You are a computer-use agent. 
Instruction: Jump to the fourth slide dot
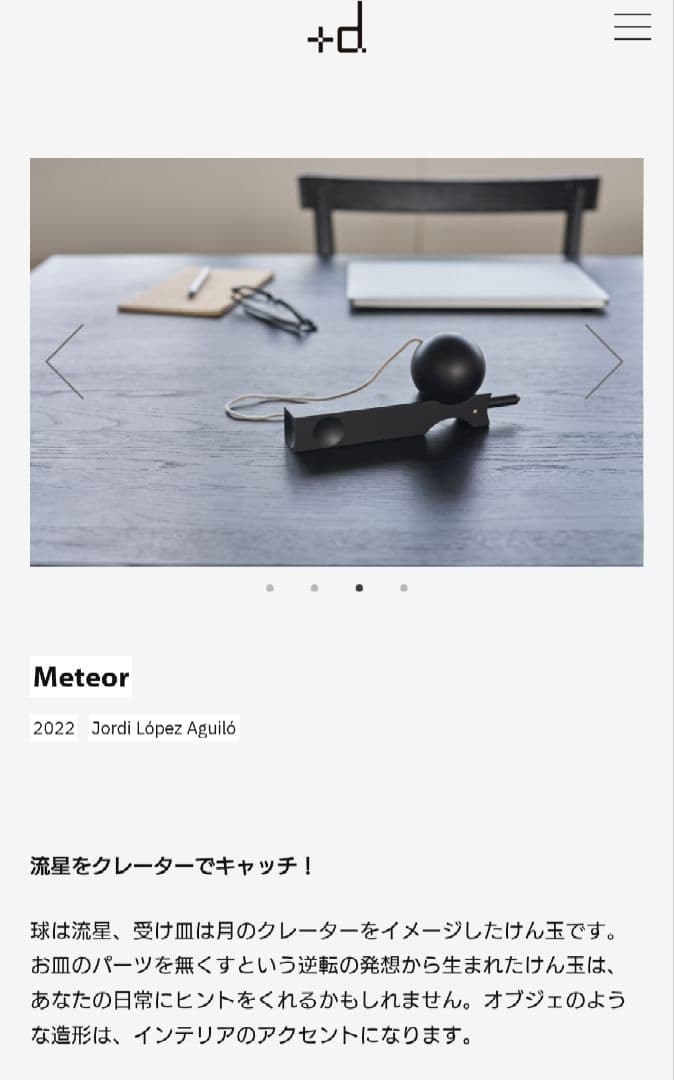coord(404,588)
